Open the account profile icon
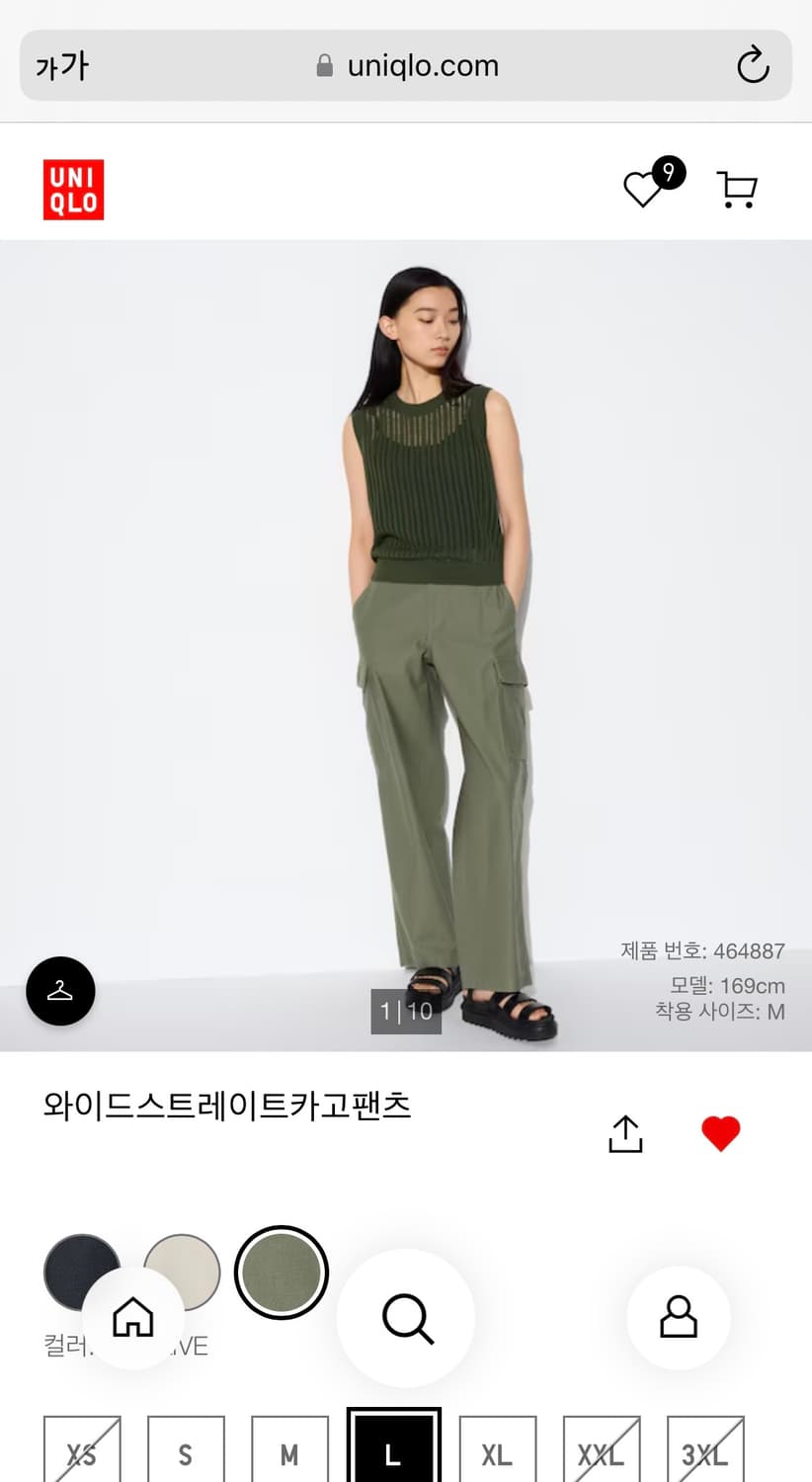 pos(679,1317)
